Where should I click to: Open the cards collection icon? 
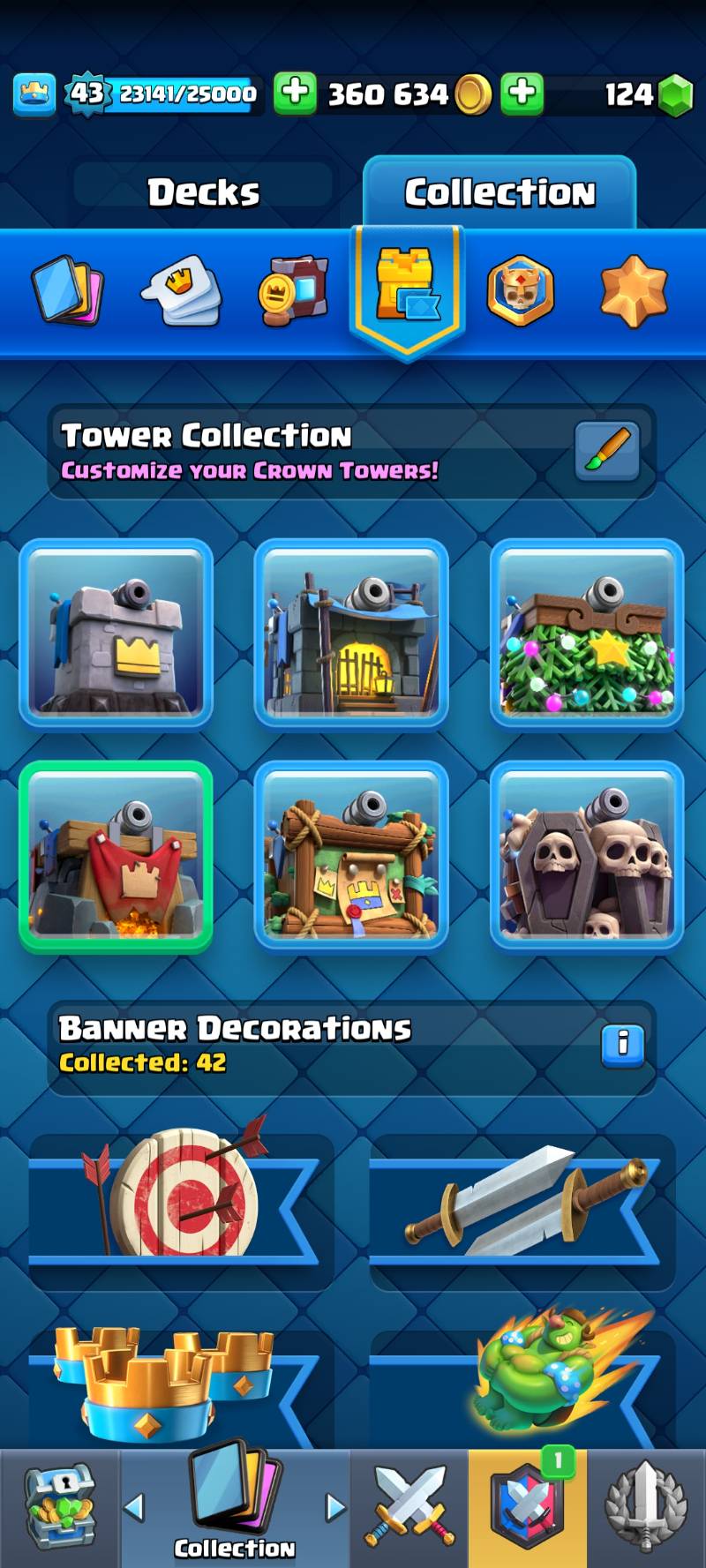[x=68, y=290]
